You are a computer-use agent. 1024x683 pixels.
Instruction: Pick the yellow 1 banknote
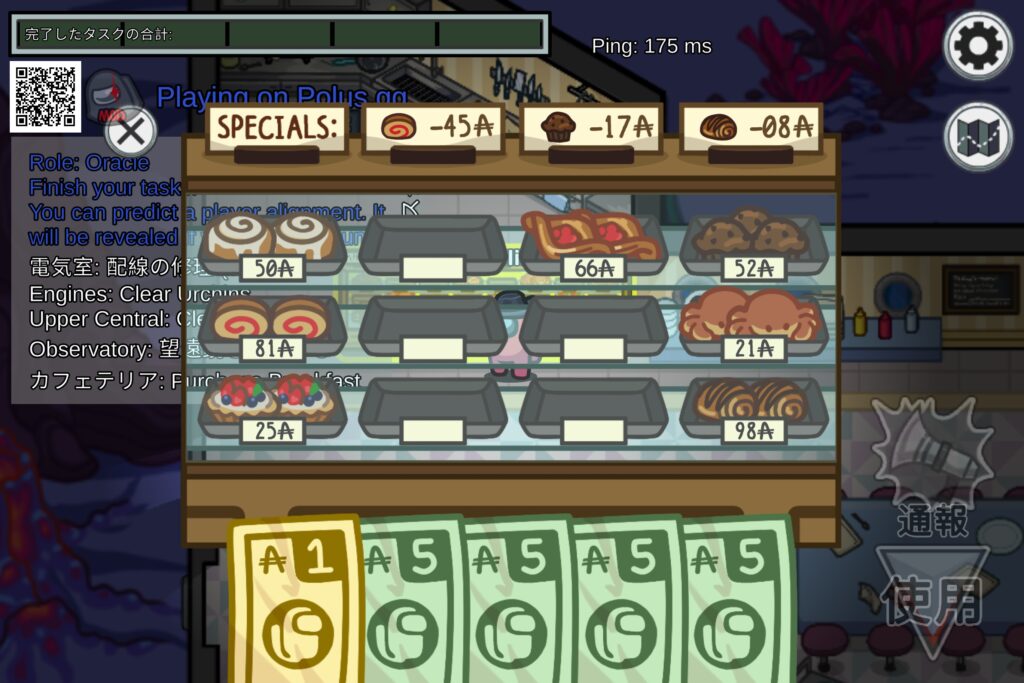(296, 600)
